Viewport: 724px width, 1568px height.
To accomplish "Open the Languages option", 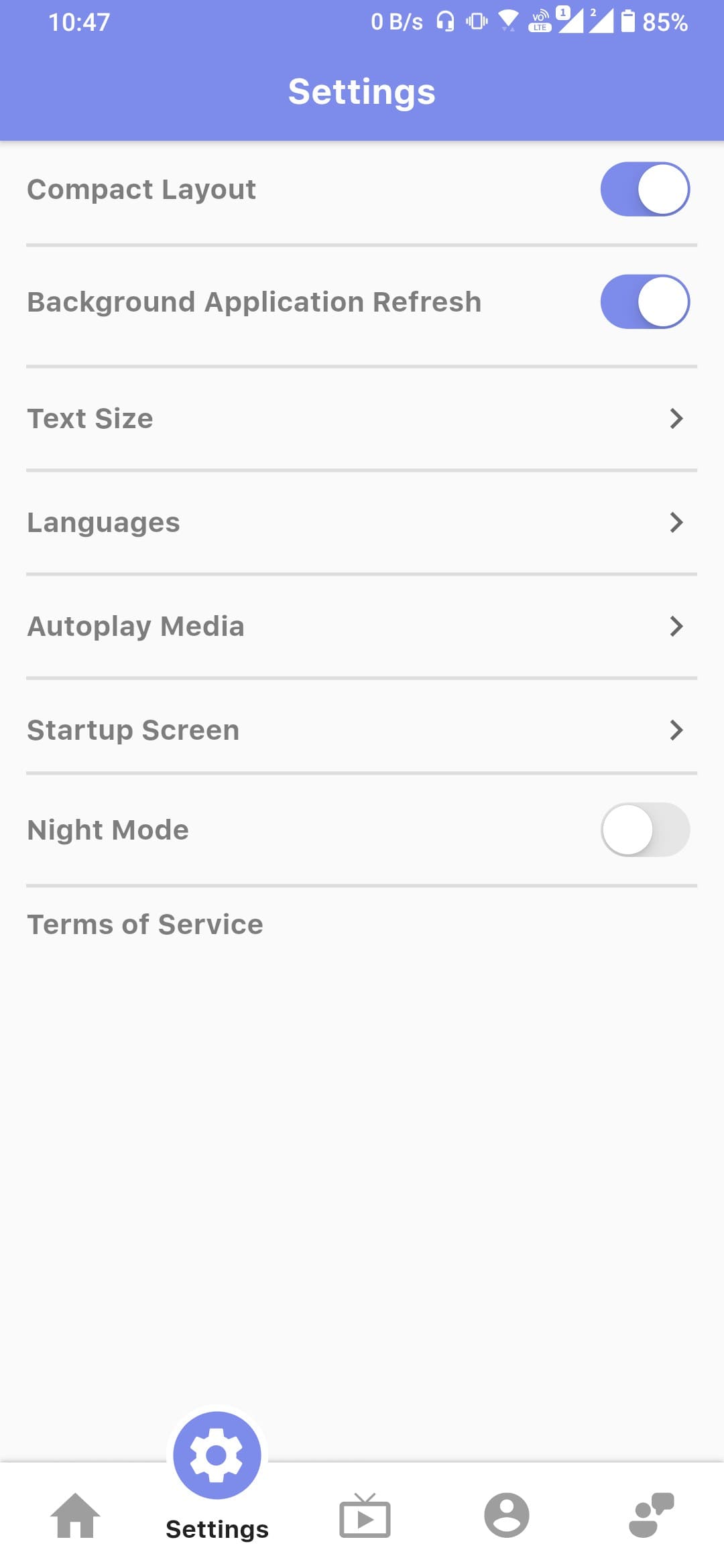I will click(362, 523).
